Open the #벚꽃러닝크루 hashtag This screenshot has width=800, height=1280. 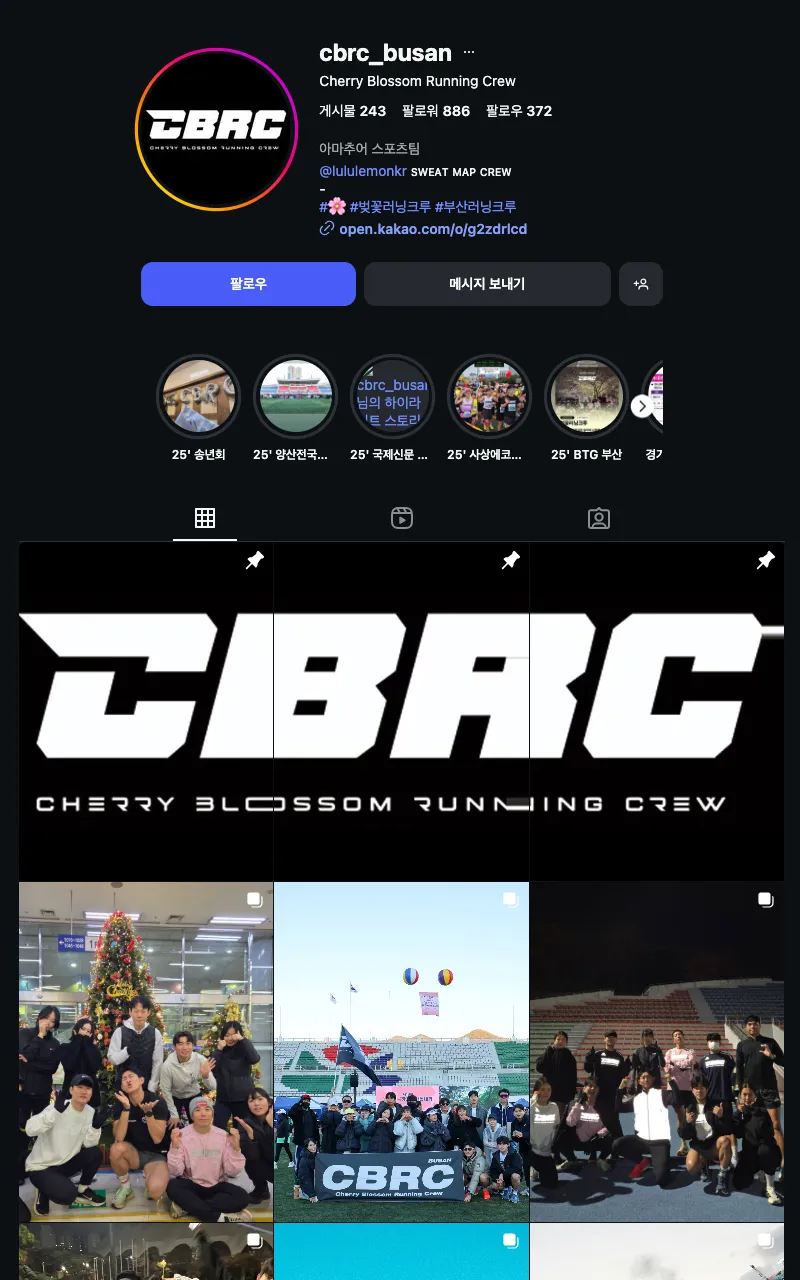(x=390, y=207)
